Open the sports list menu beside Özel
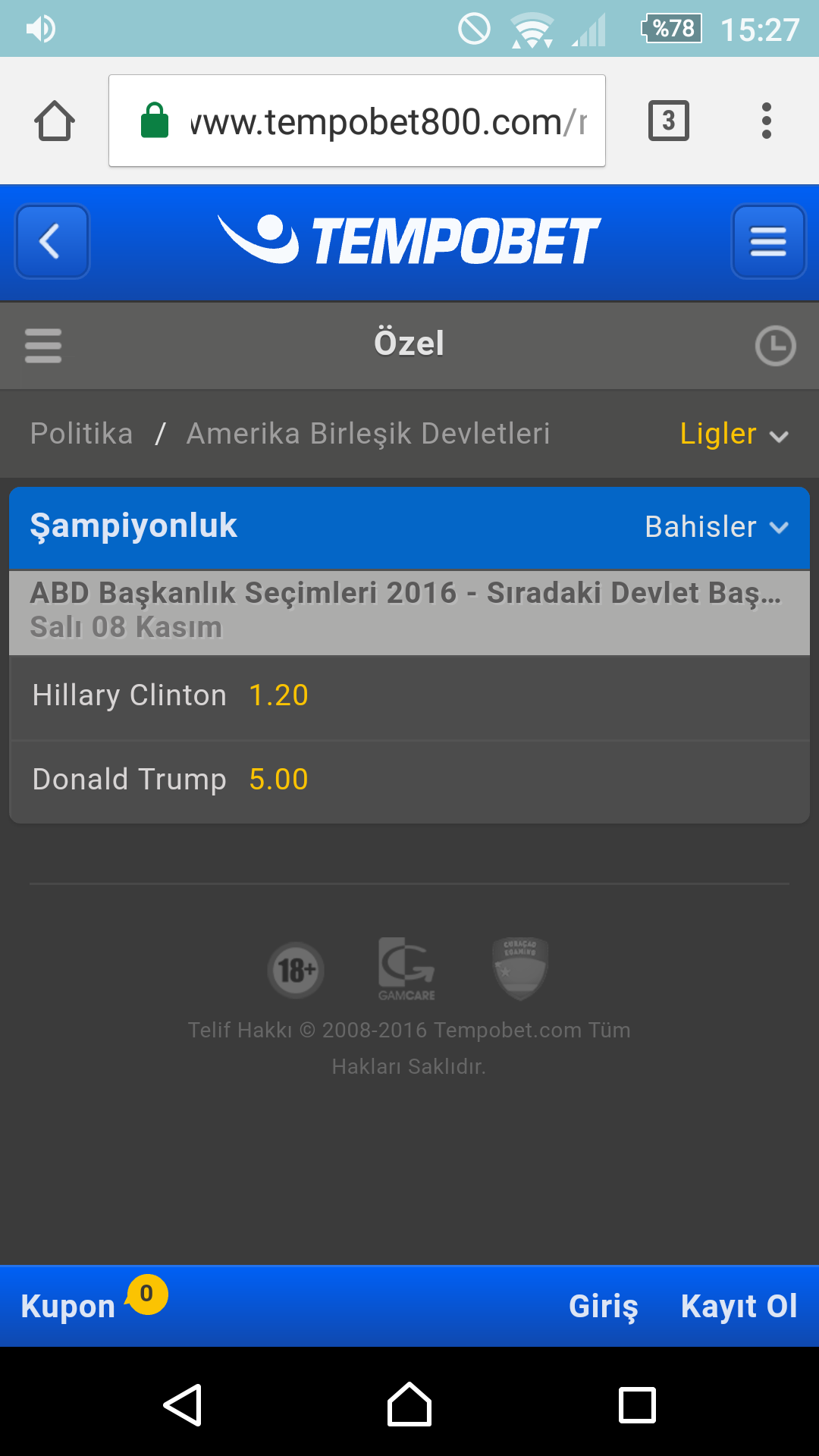The height and width of the screenshot is (1456, 819). [43, 346]
